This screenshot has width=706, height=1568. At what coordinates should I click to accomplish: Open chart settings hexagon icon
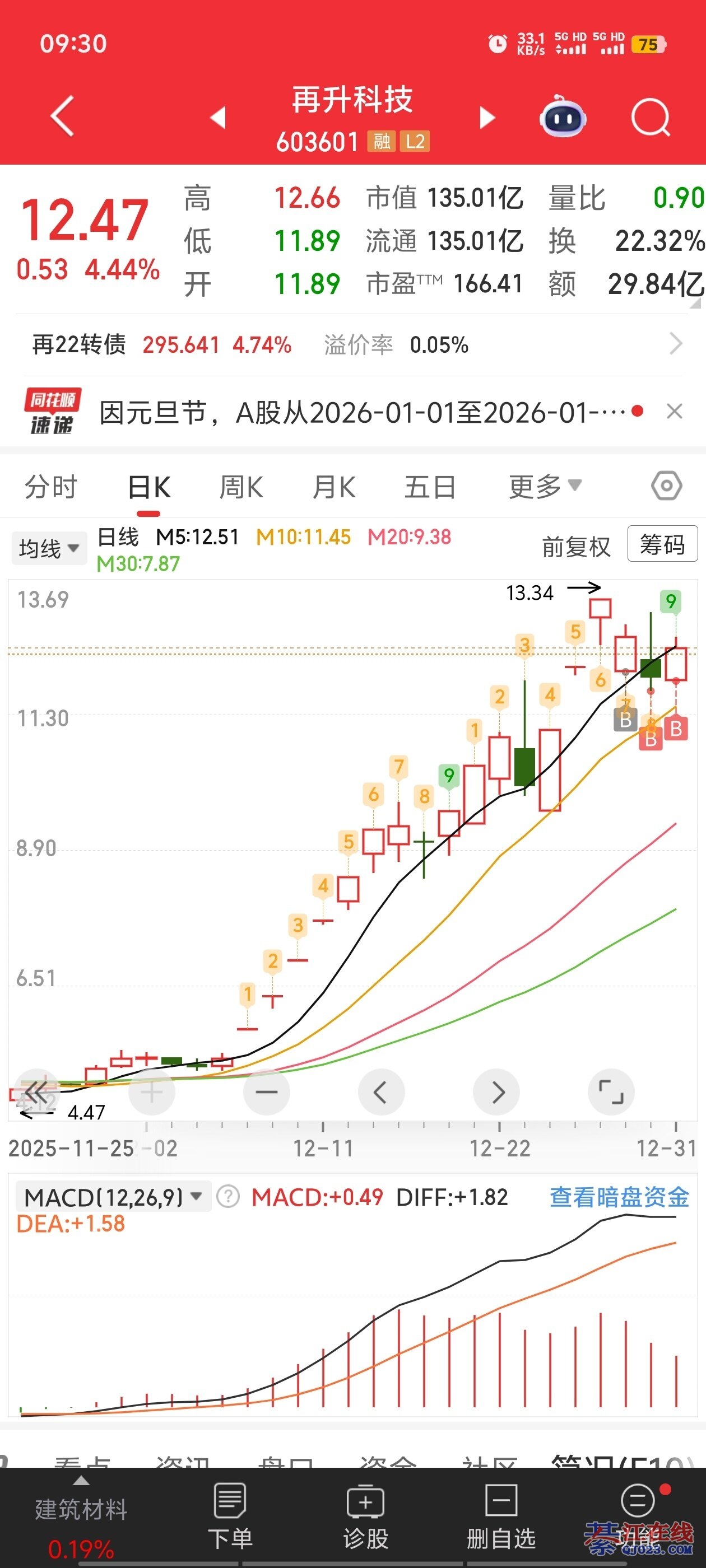tap(666, 486)
